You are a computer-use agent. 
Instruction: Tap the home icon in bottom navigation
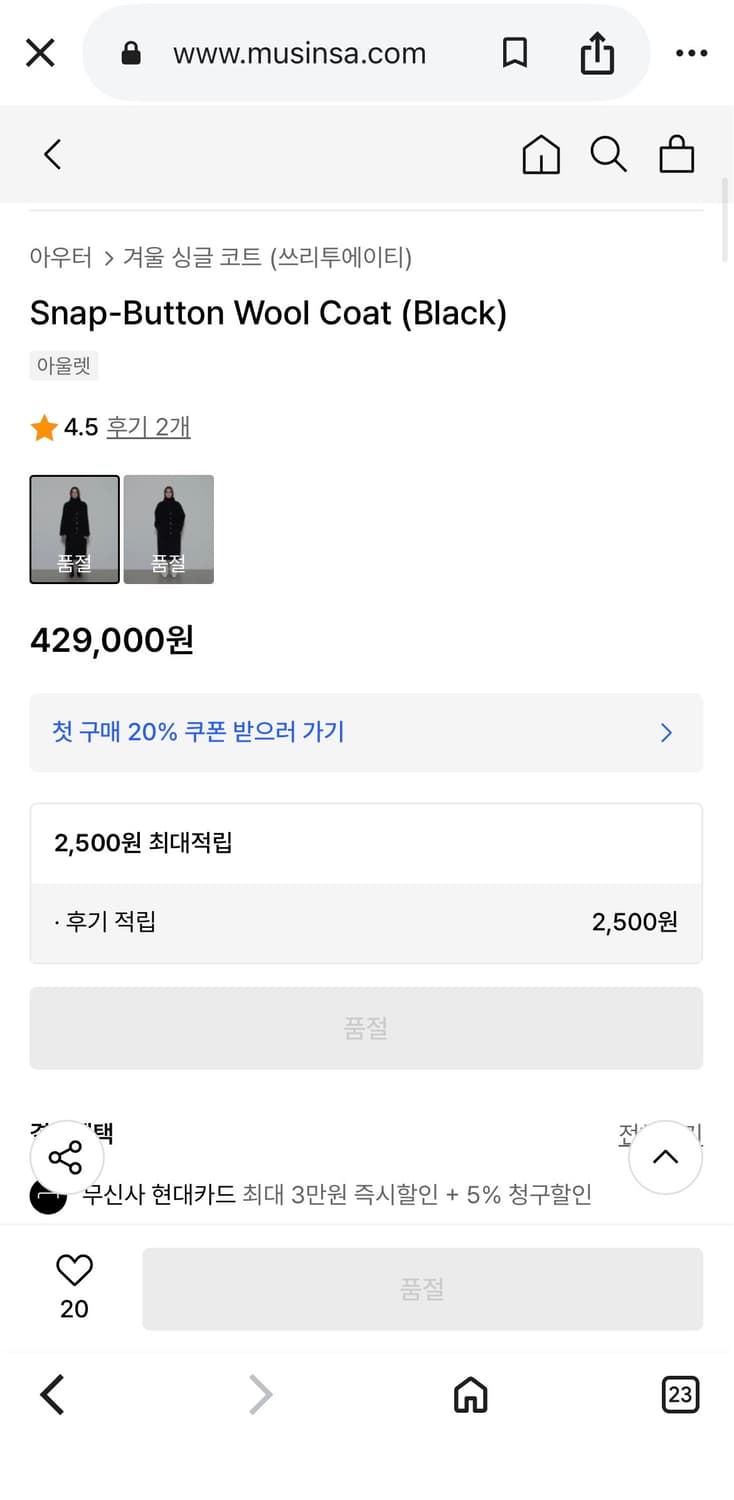point(470,1394)
